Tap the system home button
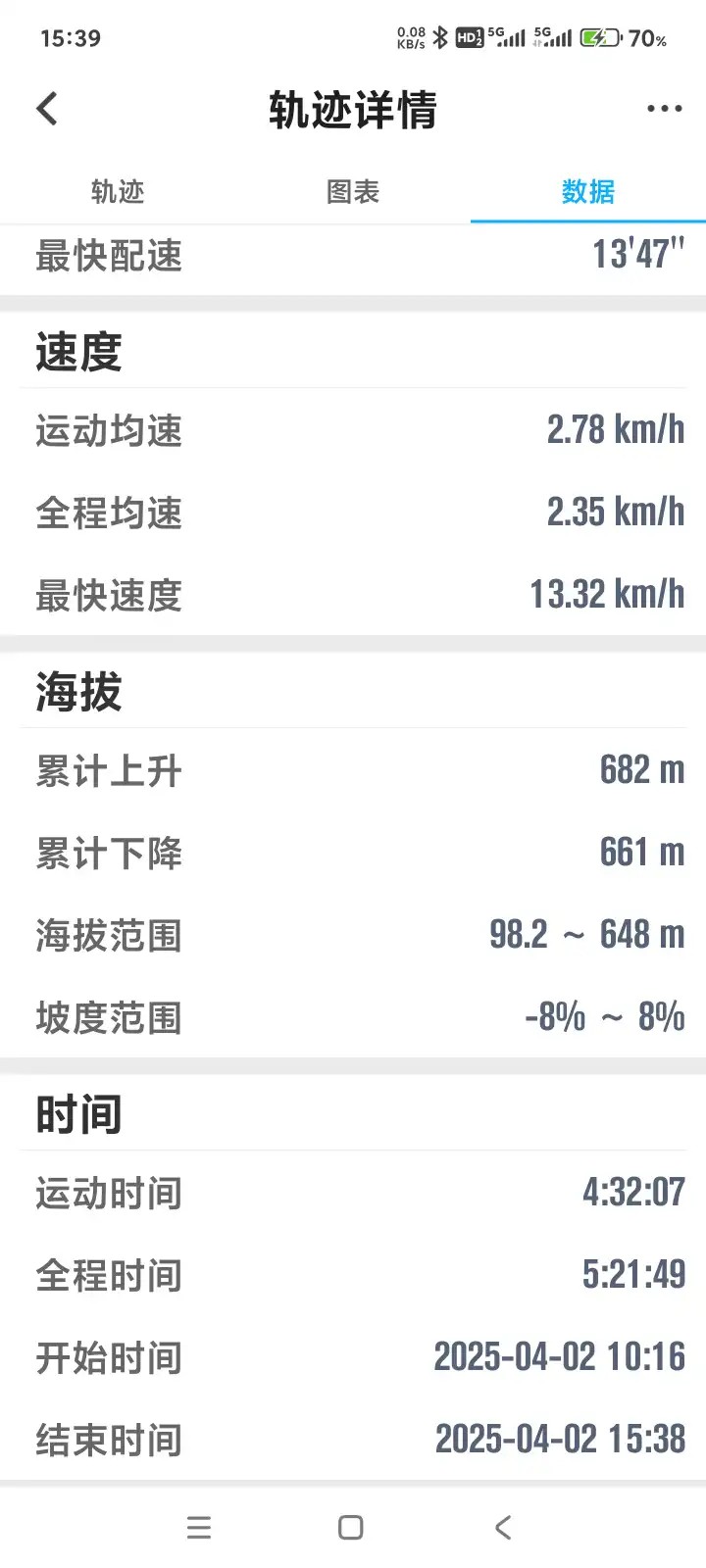 click(351, 1527)
